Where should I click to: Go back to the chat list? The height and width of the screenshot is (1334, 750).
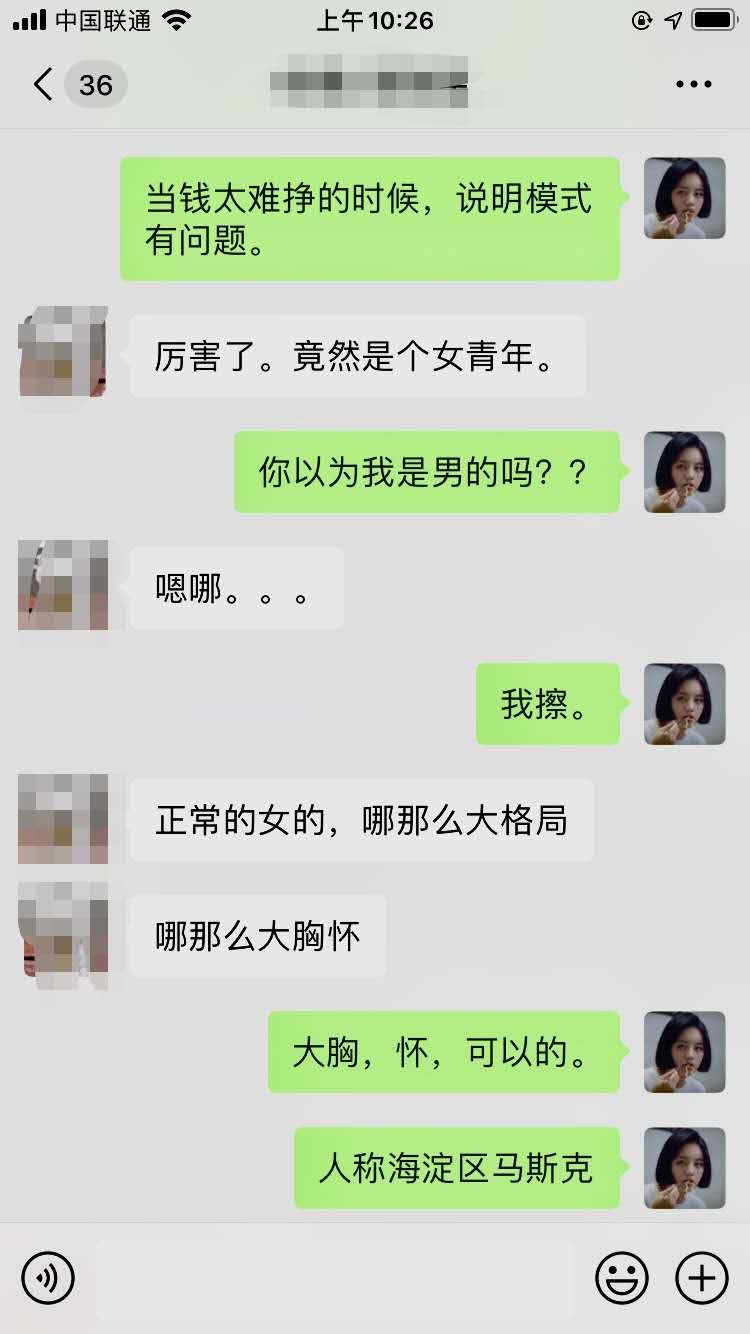click(x=44, y=85)
